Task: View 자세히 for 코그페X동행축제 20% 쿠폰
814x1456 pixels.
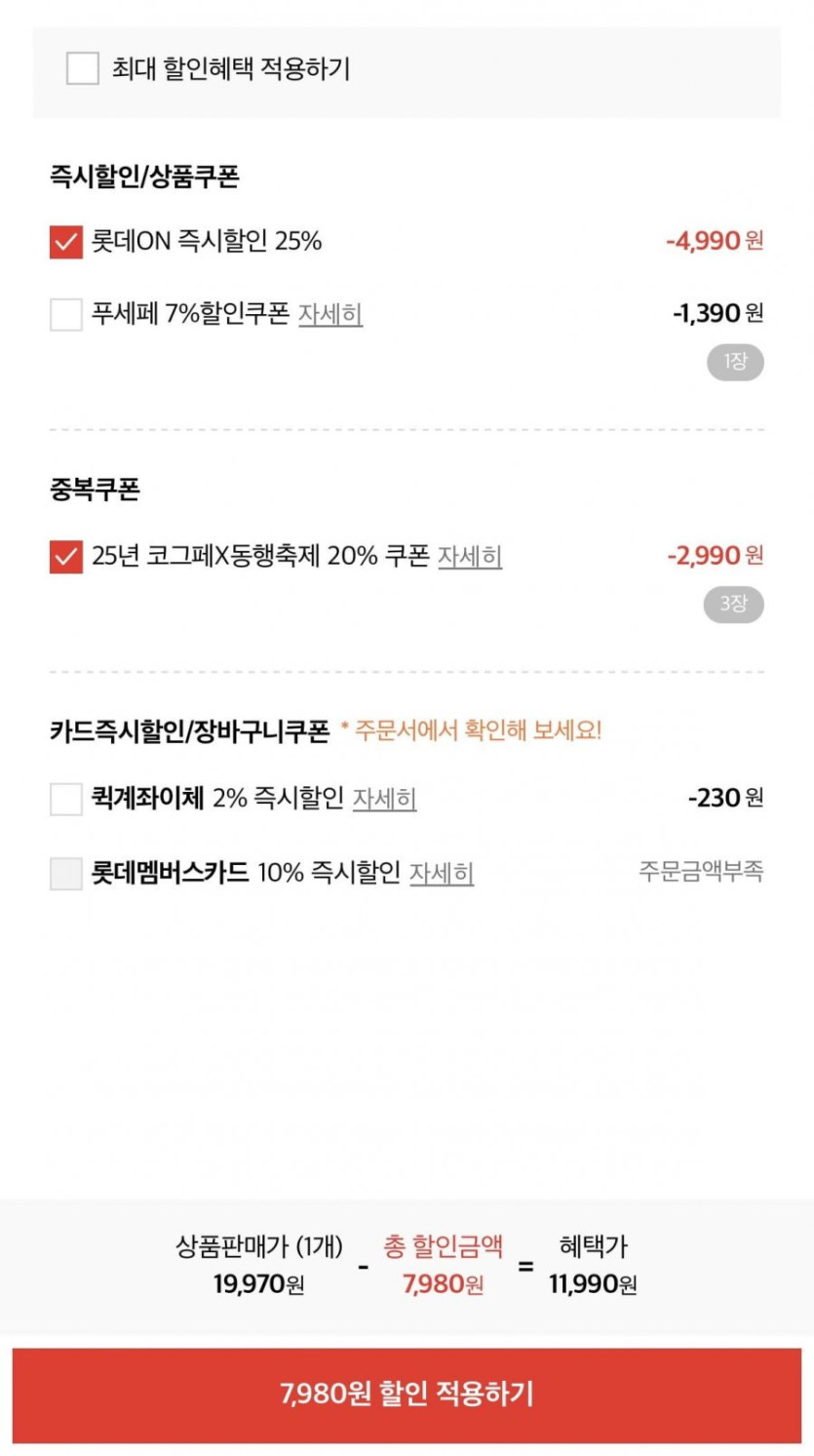Action: click(470, 556)
